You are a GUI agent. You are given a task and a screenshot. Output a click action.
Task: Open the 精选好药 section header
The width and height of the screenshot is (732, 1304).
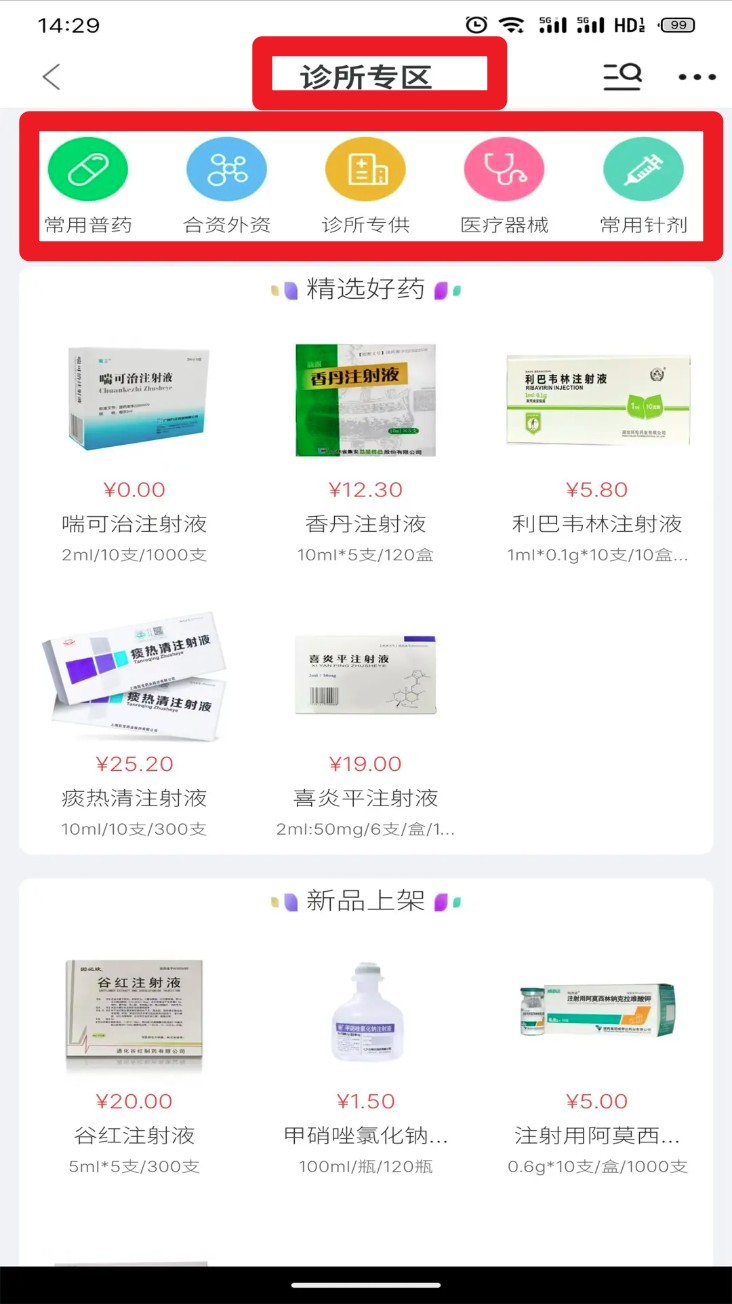tap(366, 288)
